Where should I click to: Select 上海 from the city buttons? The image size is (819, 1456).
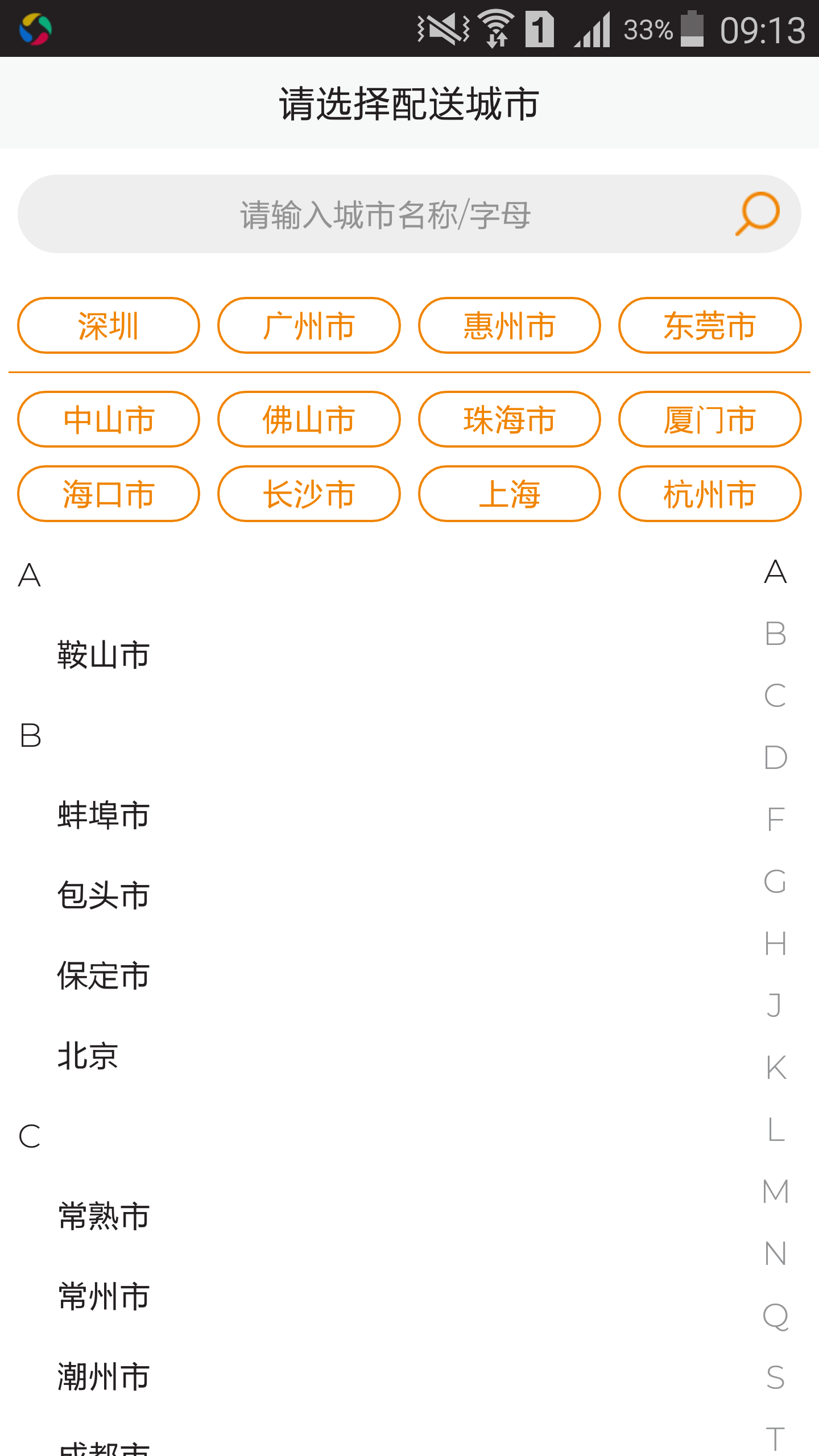pyautogui.click(x=509, y=494)
